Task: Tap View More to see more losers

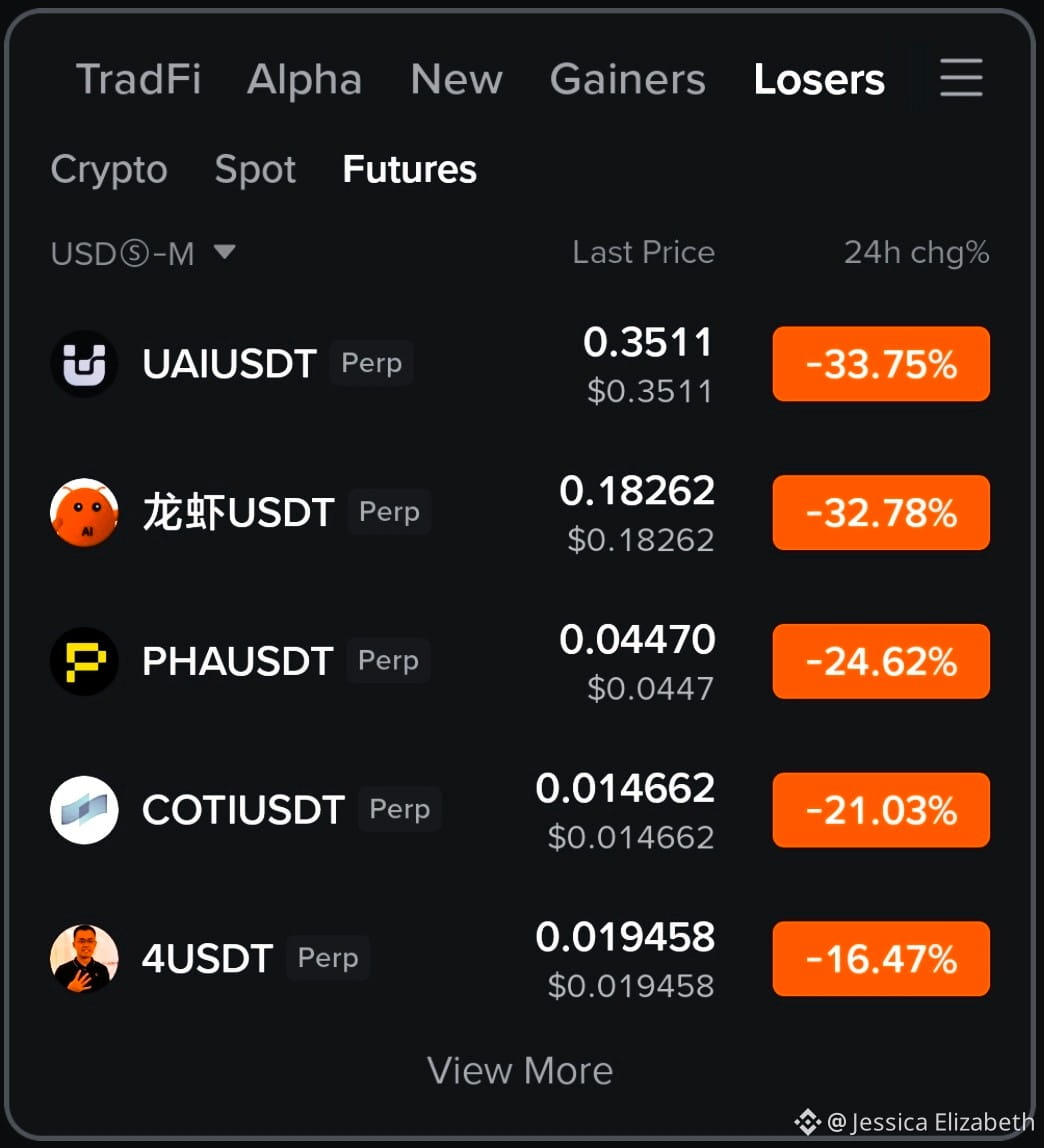Action: pos(520,1071)
